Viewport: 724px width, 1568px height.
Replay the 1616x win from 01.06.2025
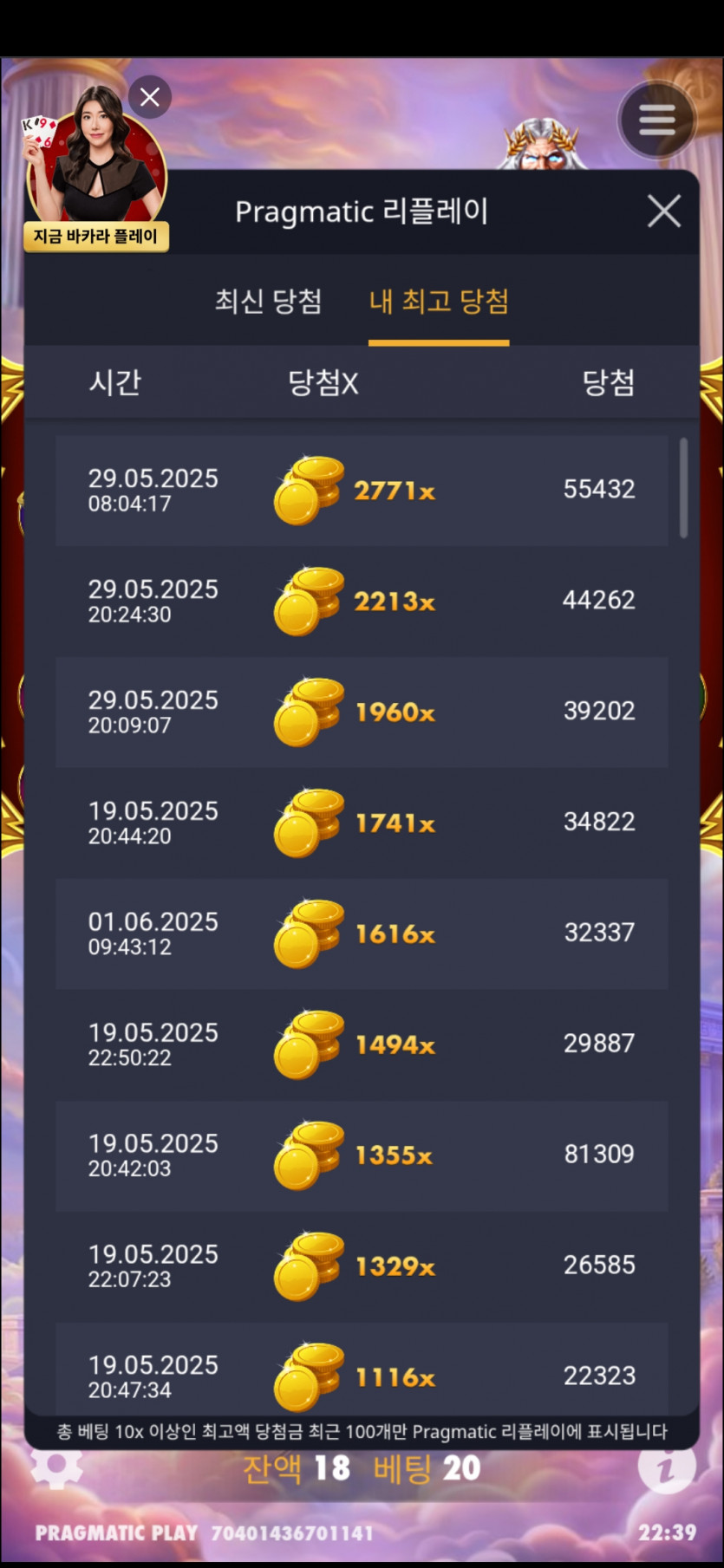tap(362, 934)
